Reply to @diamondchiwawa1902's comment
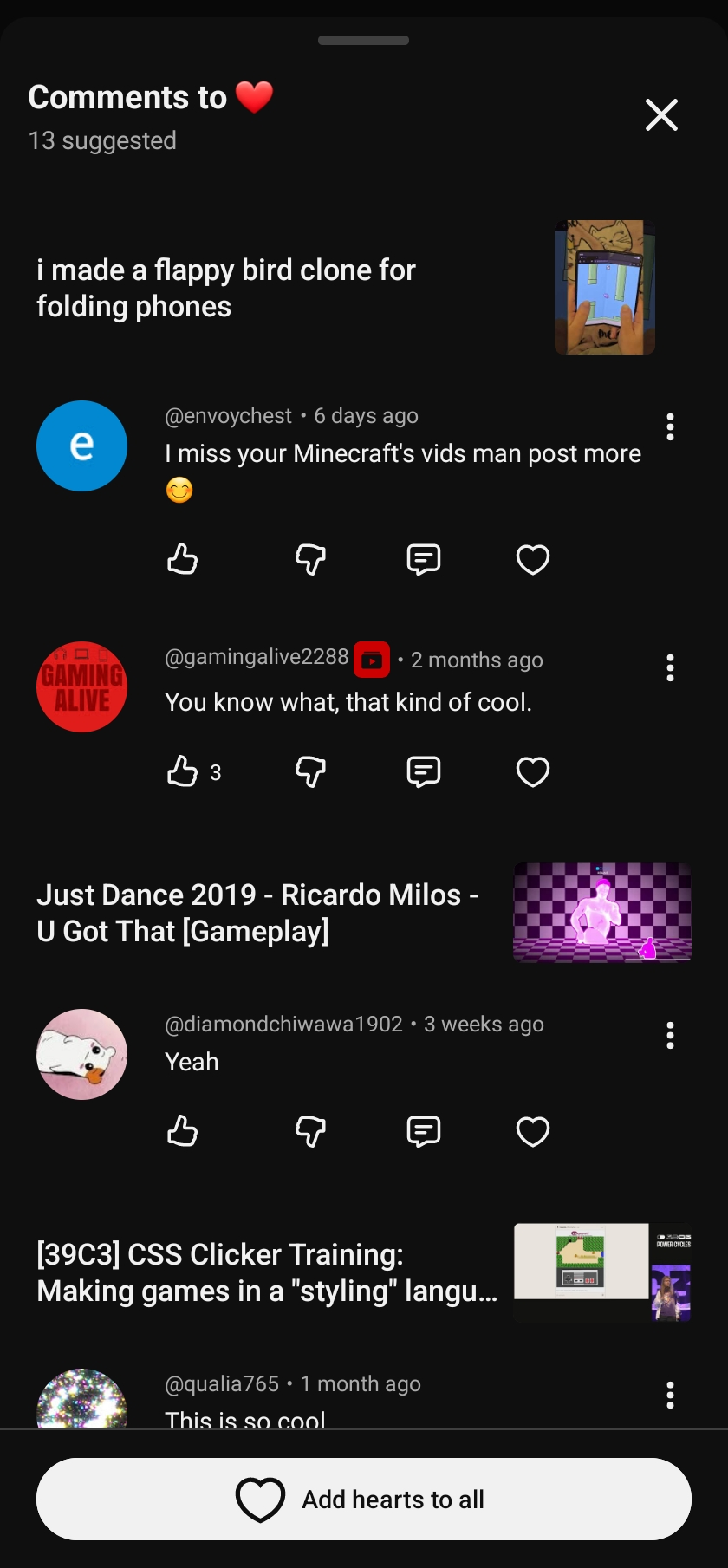Viewport: 728px width, 1568px height. (423, 1131)
